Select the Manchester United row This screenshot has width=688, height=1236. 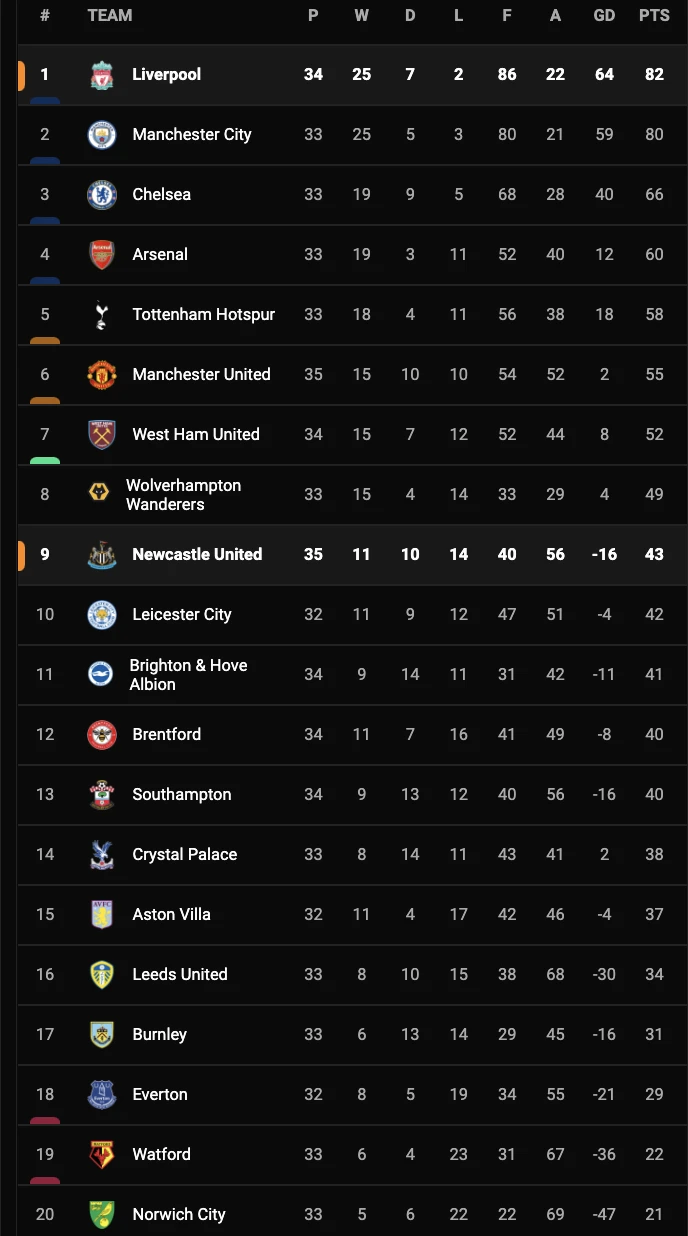201,374
